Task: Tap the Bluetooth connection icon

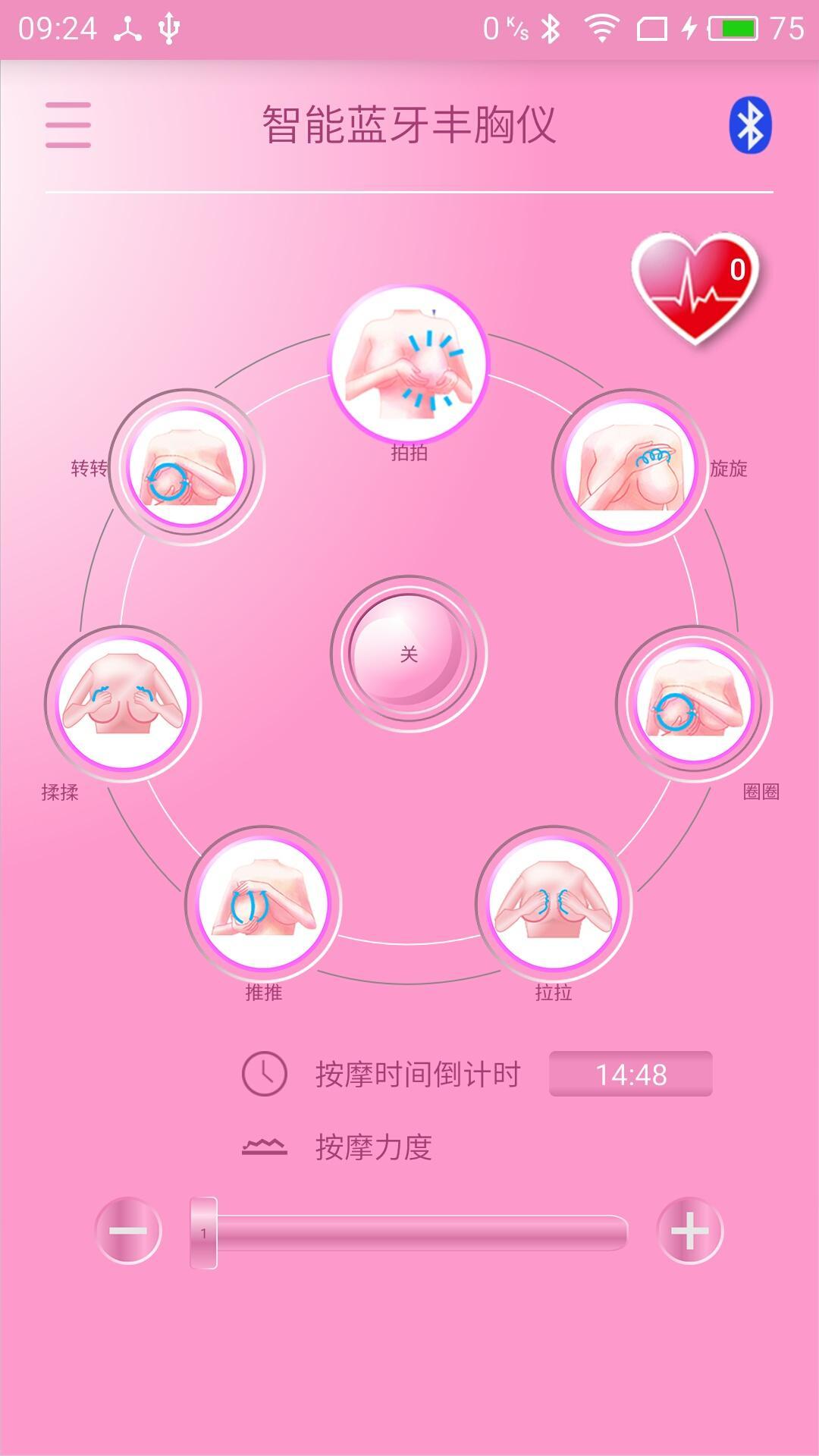Action: pos(750,125)
